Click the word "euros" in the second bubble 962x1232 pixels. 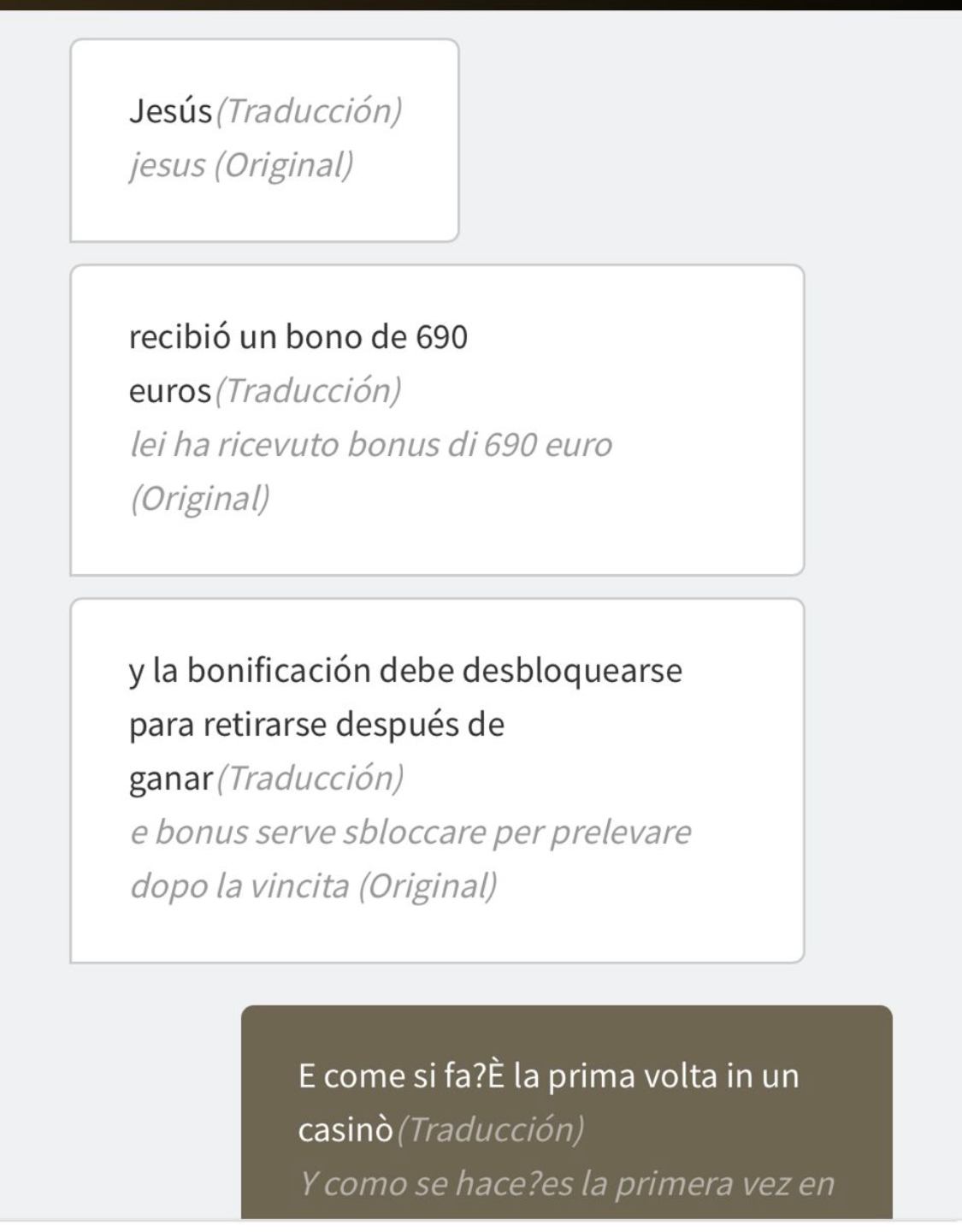click(x=168, y=391)
